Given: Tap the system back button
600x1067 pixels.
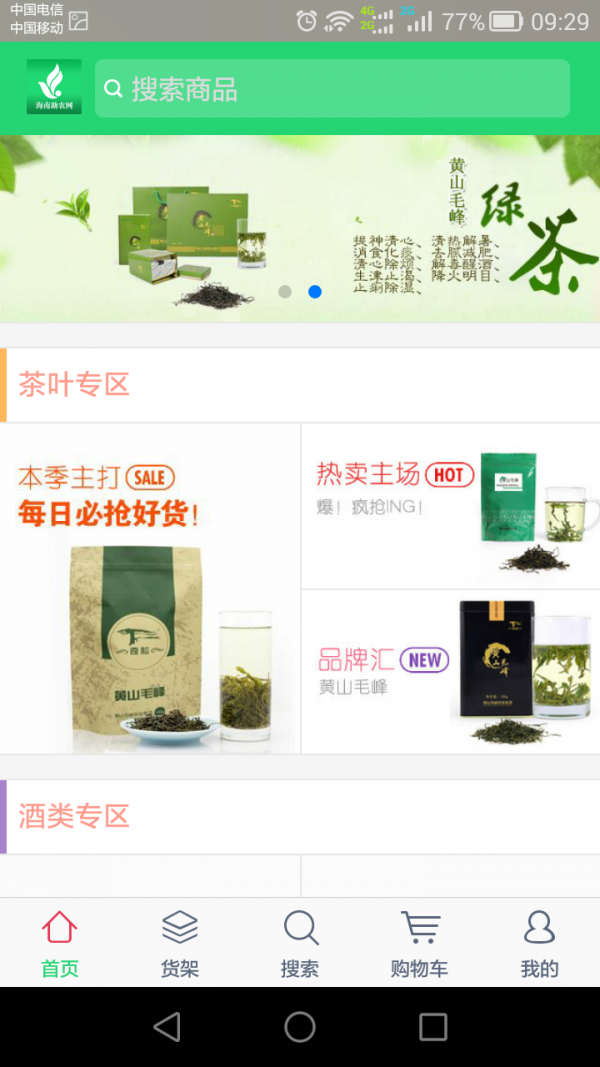Looking at the screenshot, I should (167, 1027).
